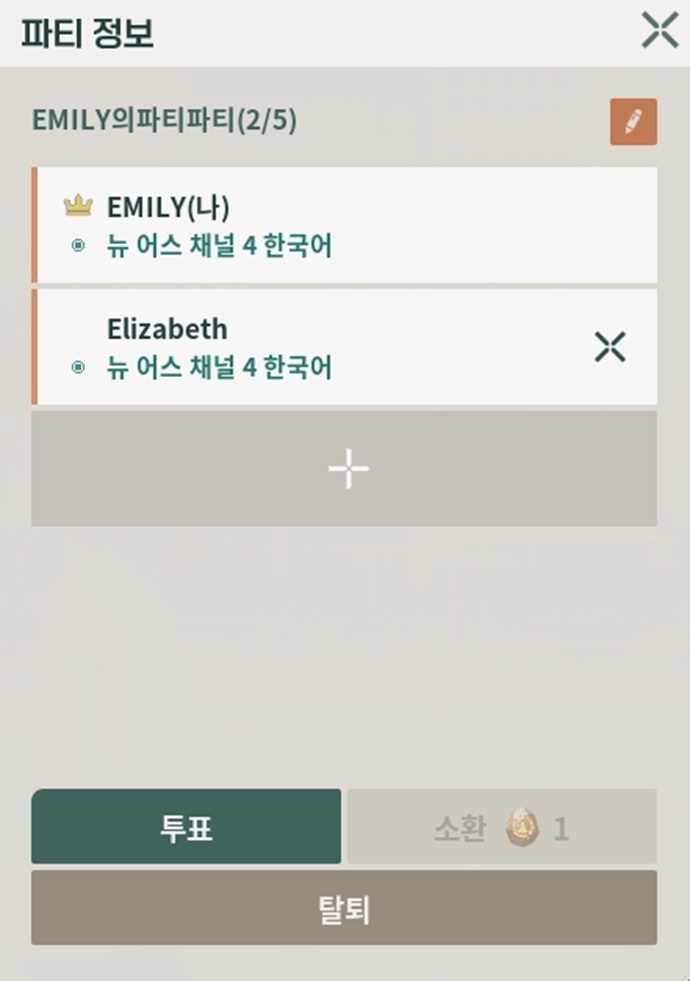The image size is (690, 981).
Task: Tap the 소환 summon button
Action: coord(502,826)
